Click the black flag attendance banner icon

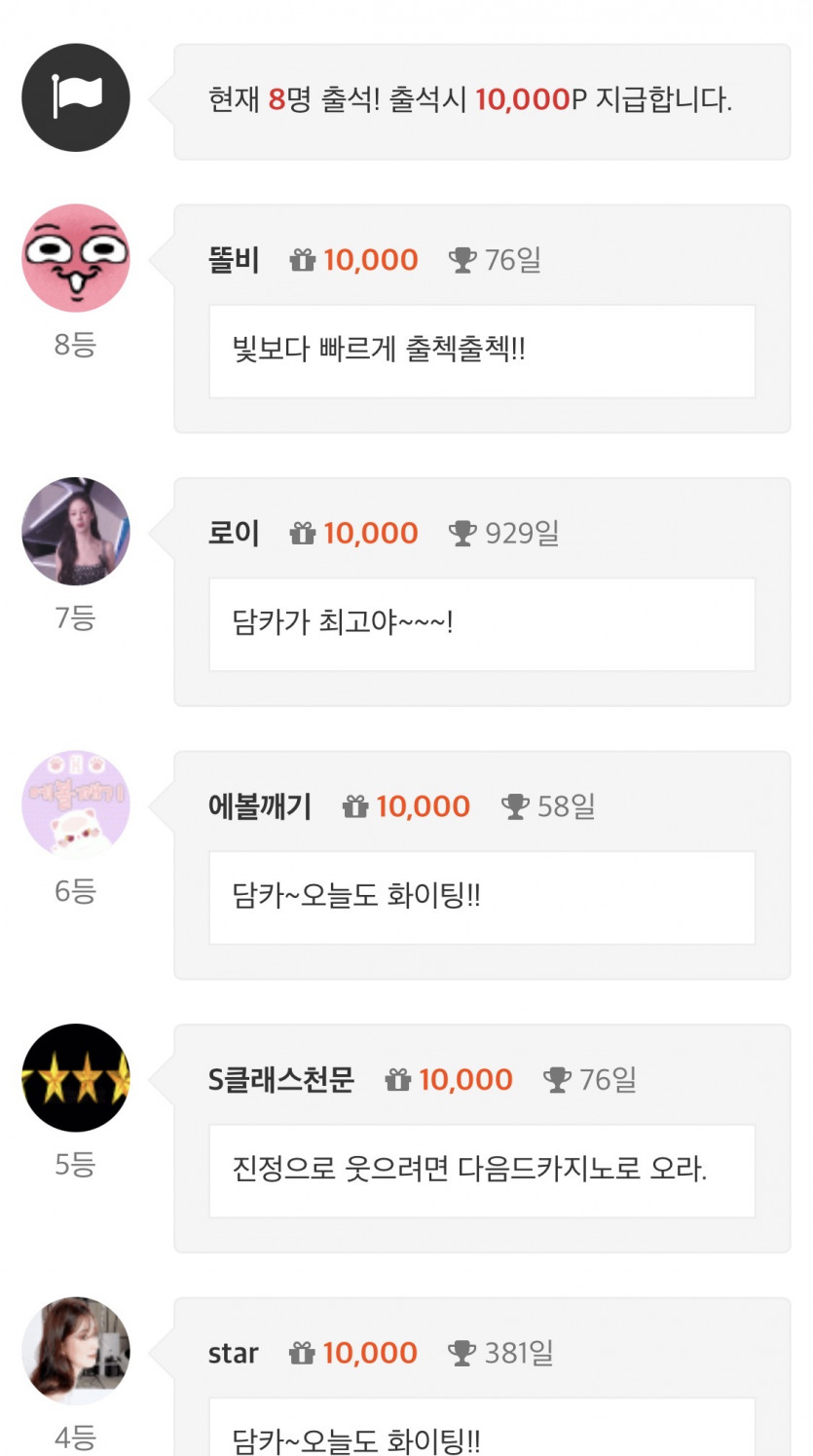pyautogui.click(x=75, y=97)
